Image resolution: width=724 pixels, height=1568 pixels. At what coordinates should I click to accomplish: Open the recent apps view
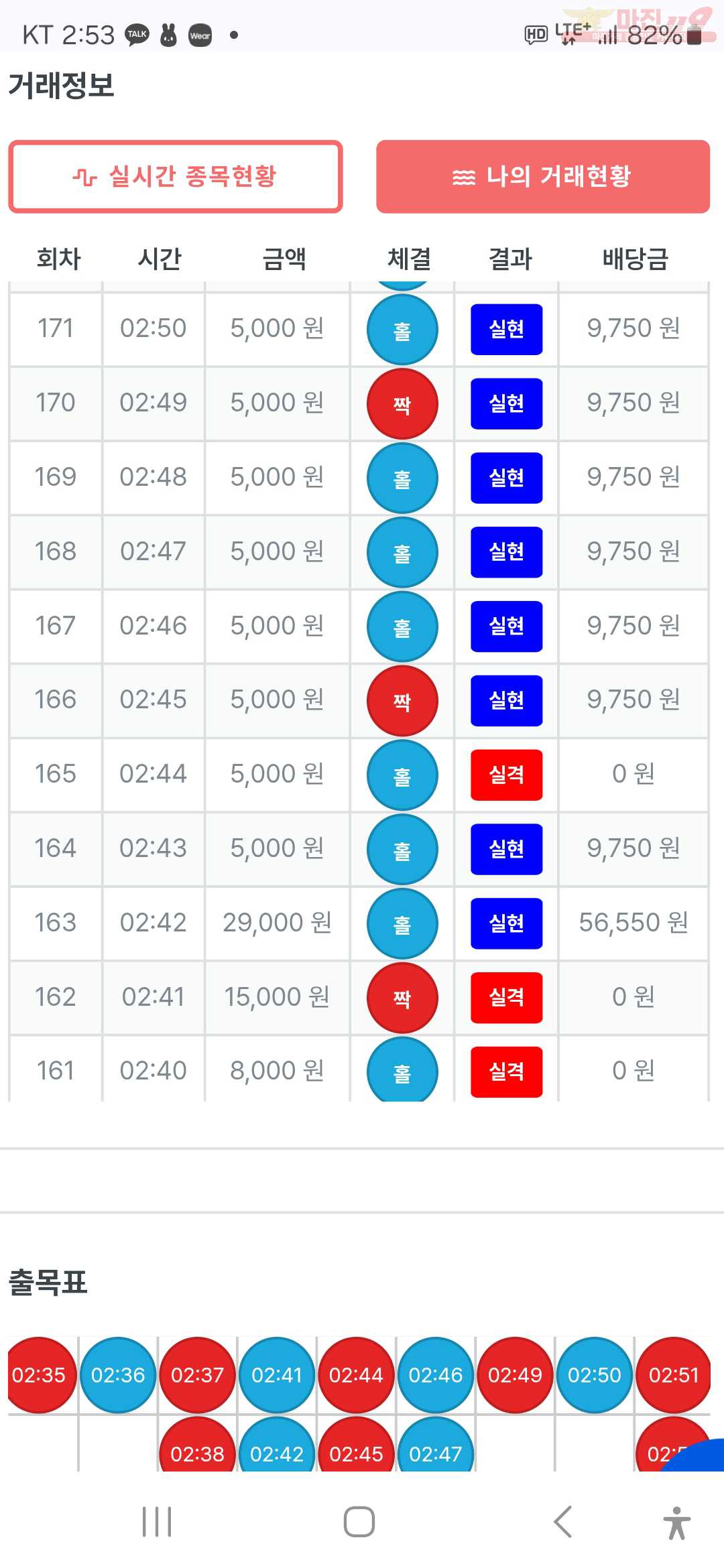click(x=157, y=1522)
